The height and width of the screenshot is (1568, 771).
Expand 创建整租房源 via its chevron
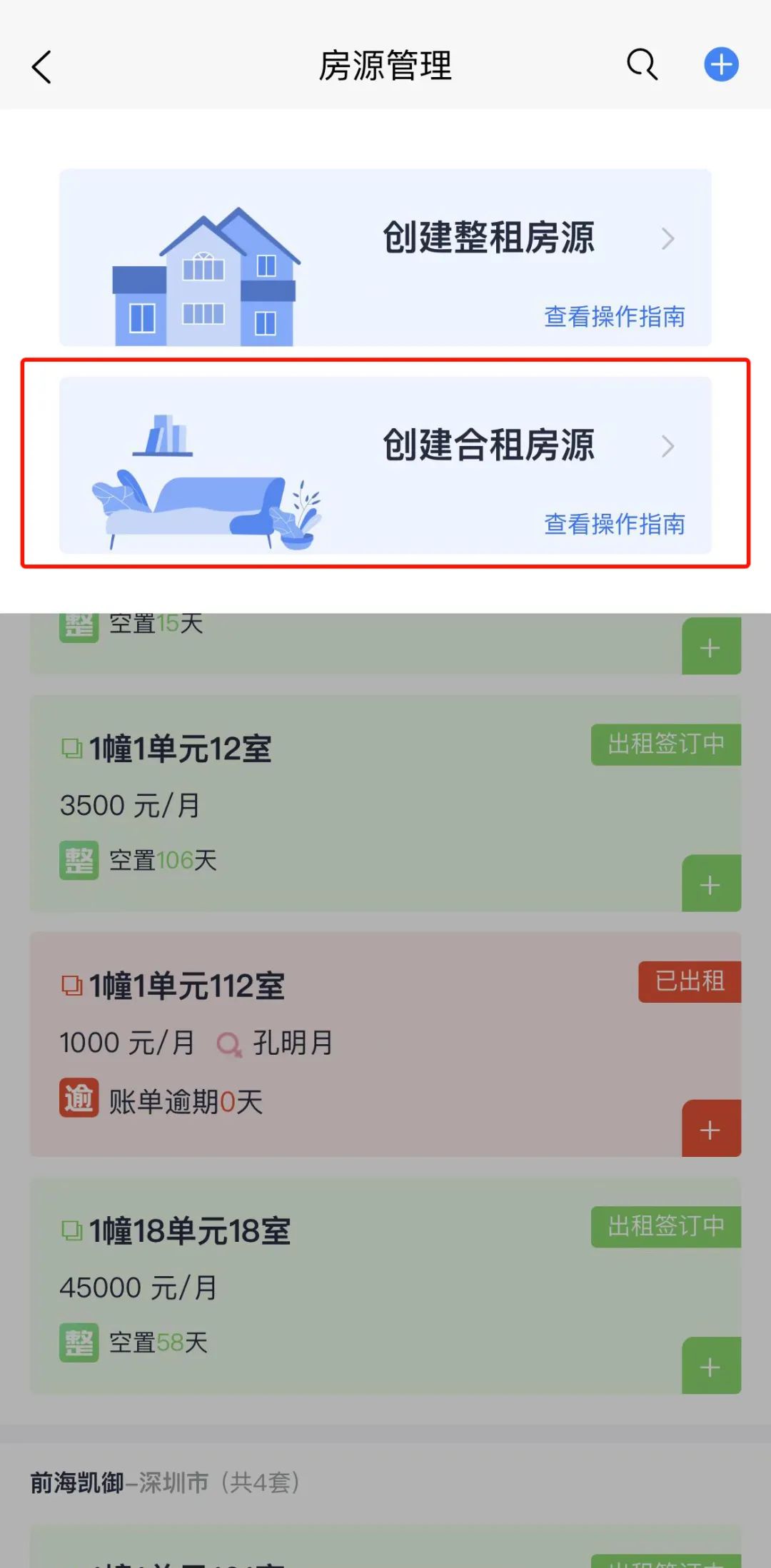click(x=668, y=239)
